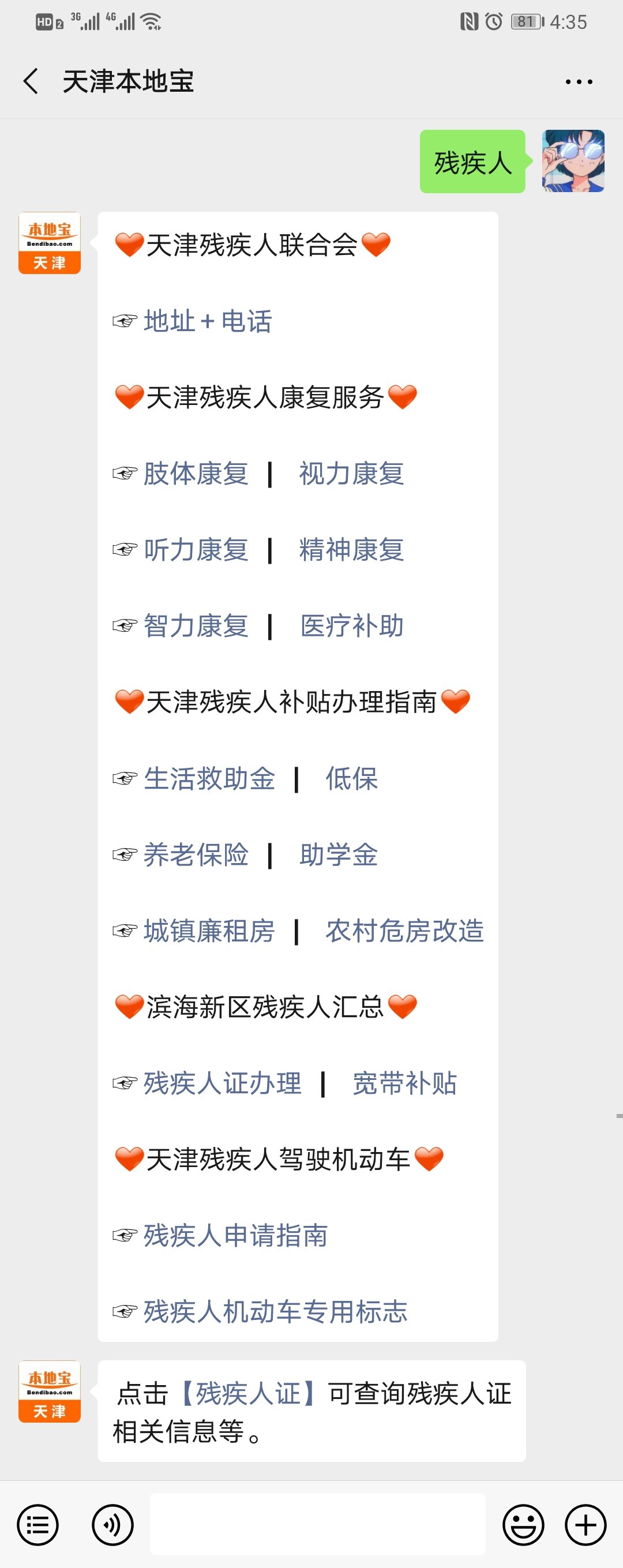
Task: Open 精神康复 link
Action: point(351,550)
